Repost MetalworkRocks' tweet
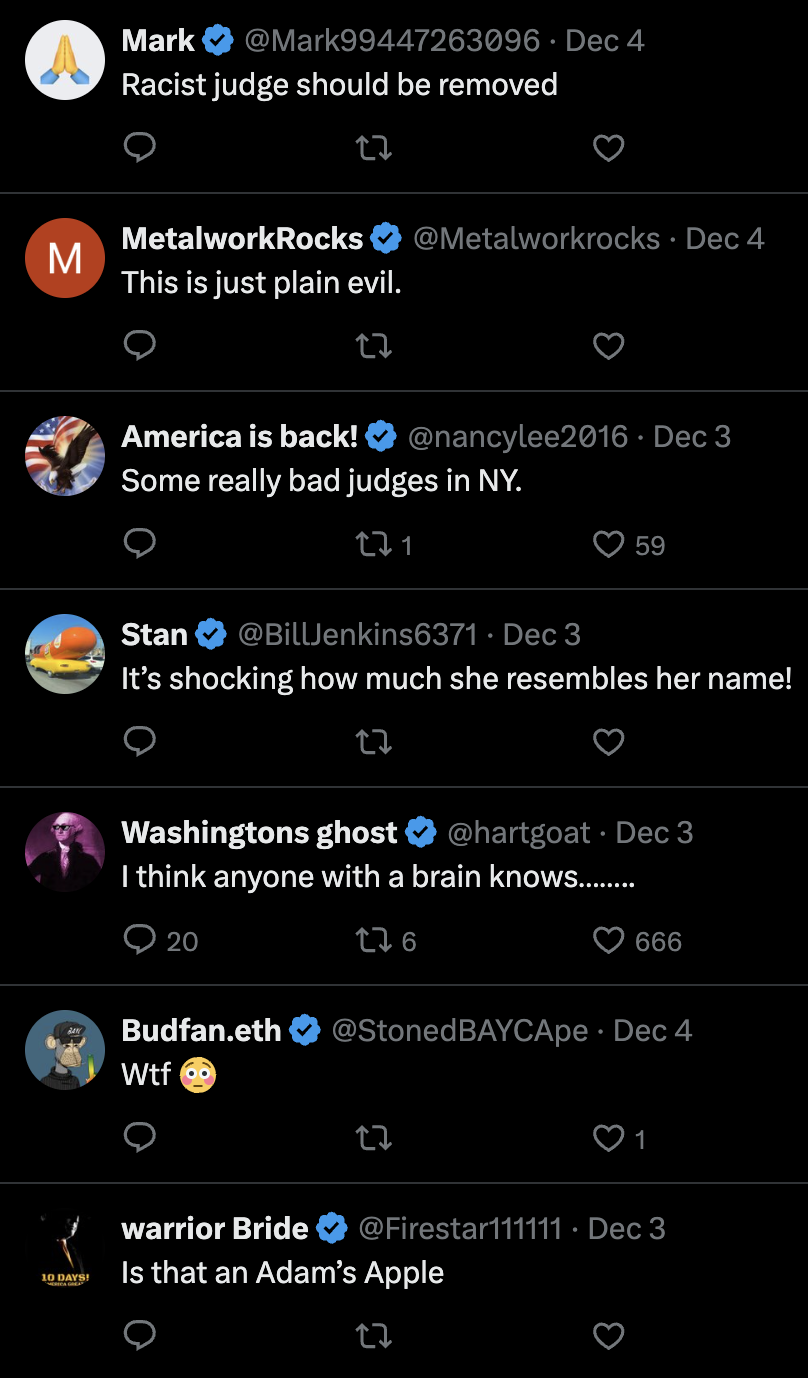 click(374, 346)
